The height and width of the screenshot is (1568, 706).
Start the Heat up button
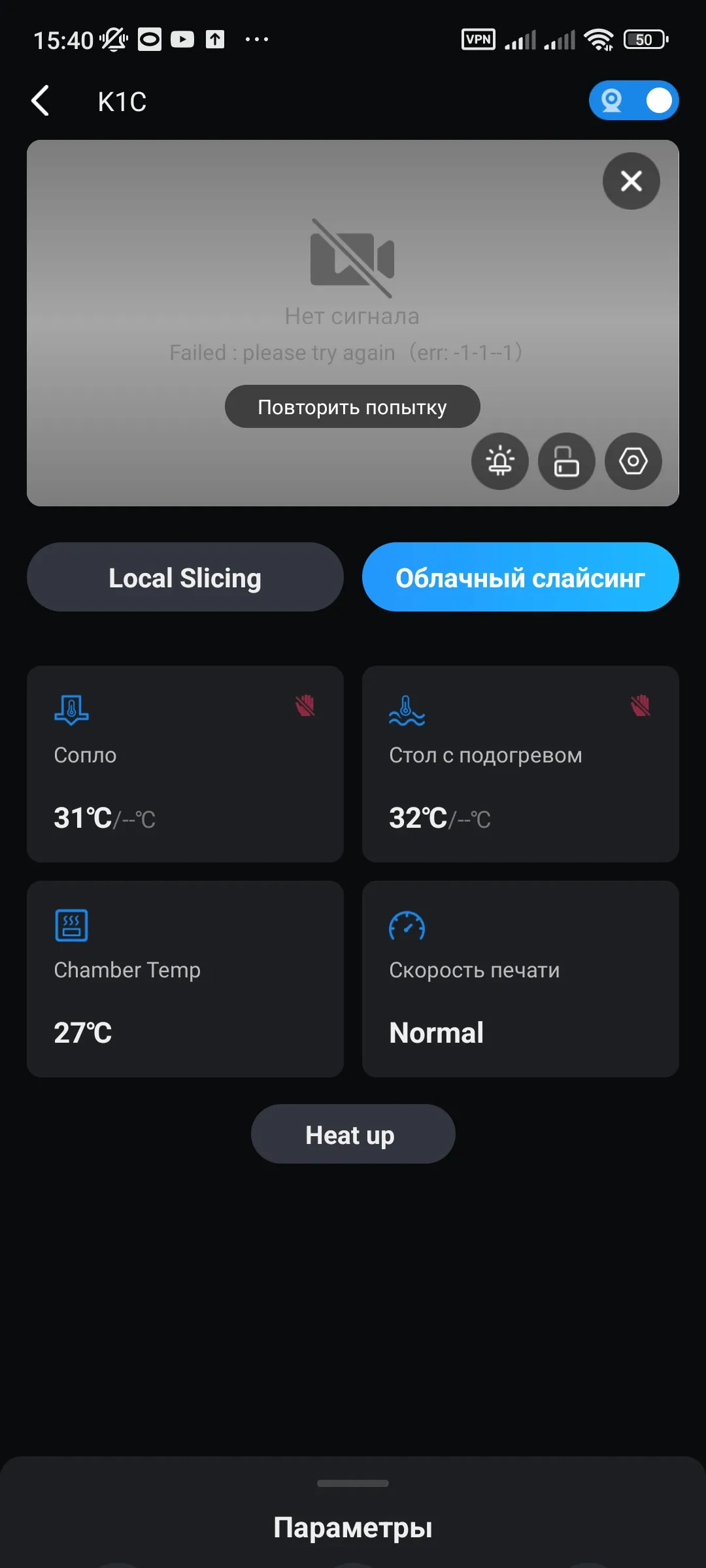click(352, 1134)
